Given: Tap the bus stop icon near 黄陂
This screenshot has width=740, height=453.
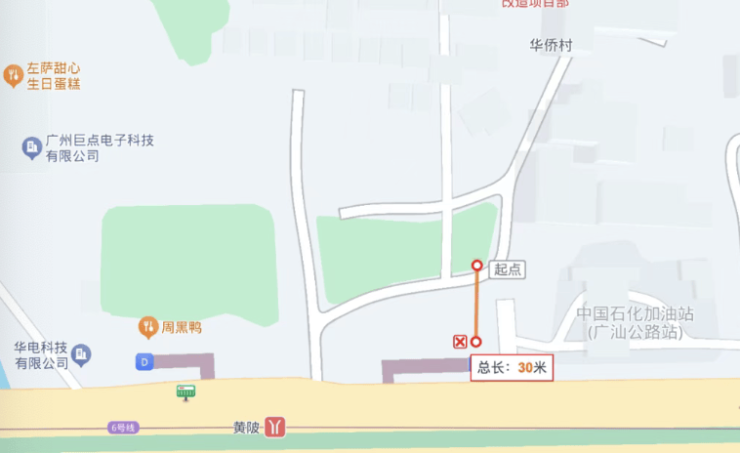Looking at the screenshot, I should (185, 392).
